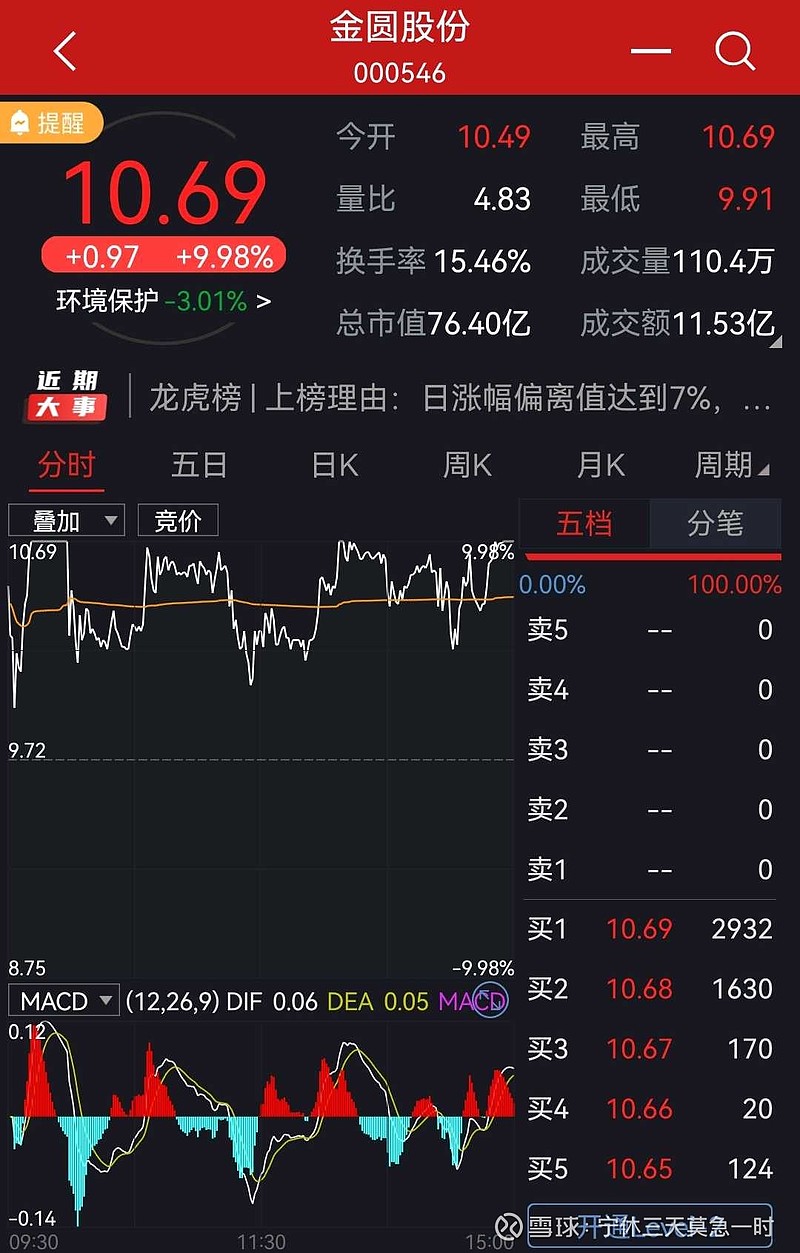Switch to the 五日 tab
Screen dimensions: 800x1253
pos(199,465)
